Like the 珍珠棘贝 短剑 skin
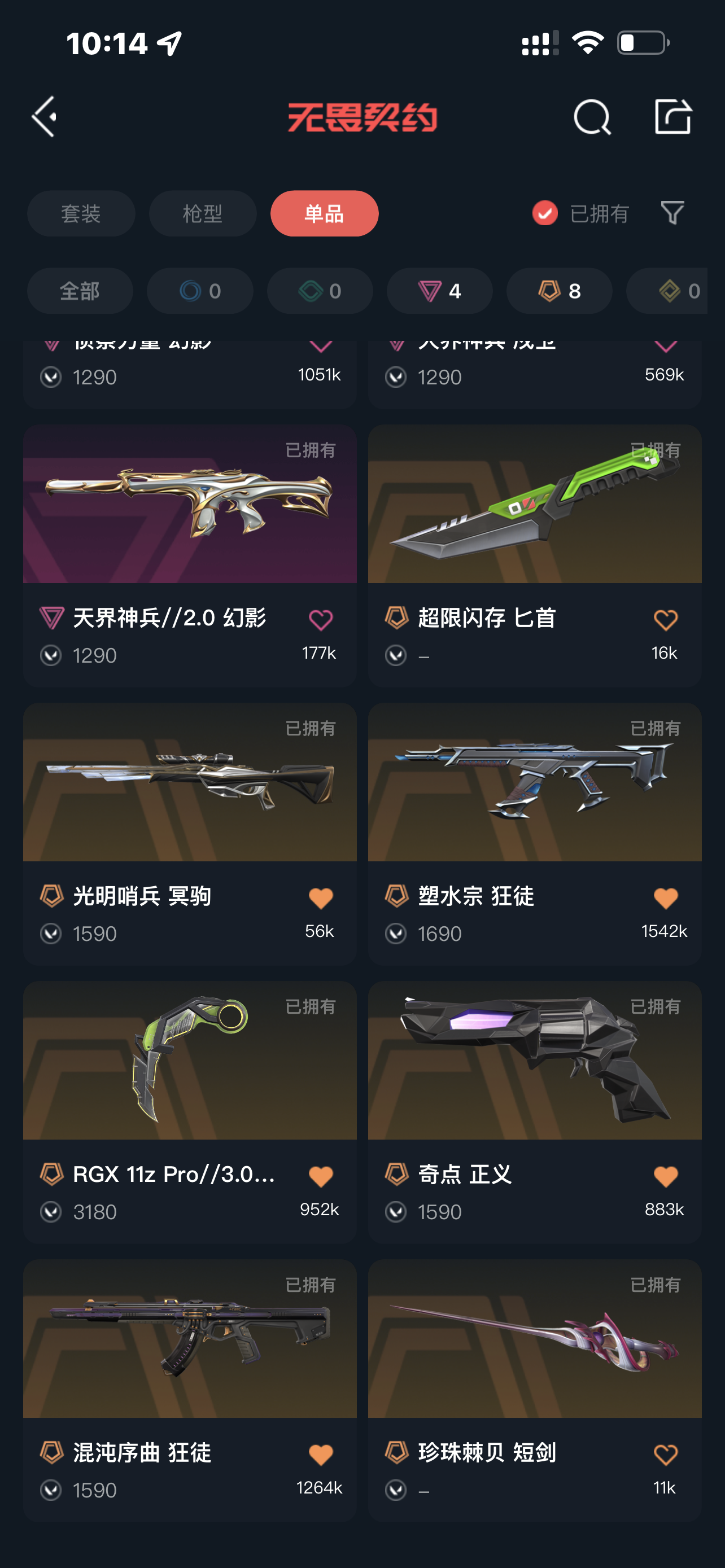The image size is (725, 1568). [x=665, y=1455]
